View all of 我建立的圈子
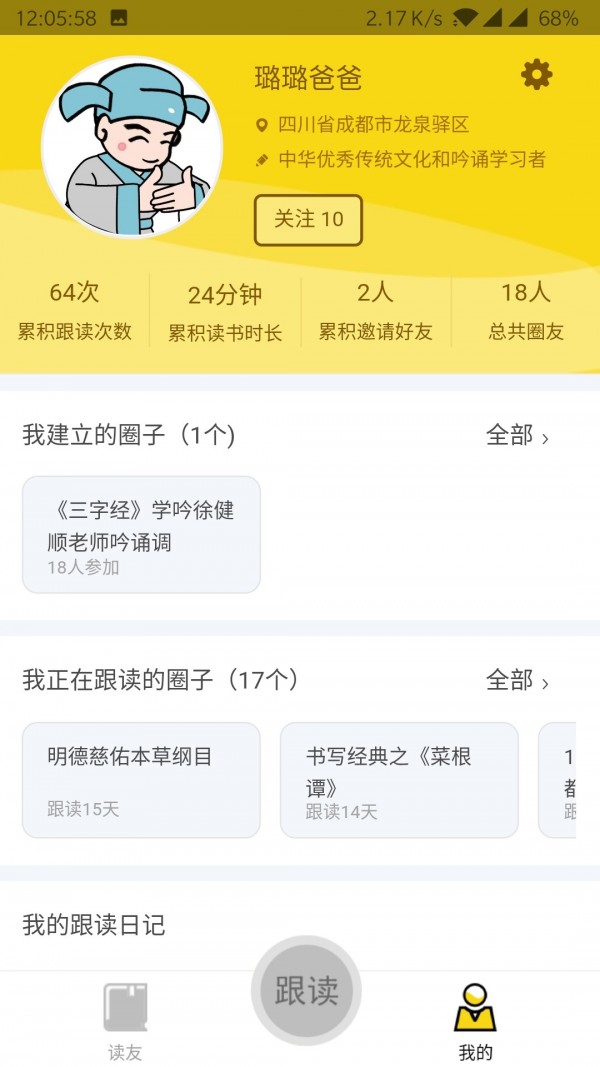 click(517, 436)
